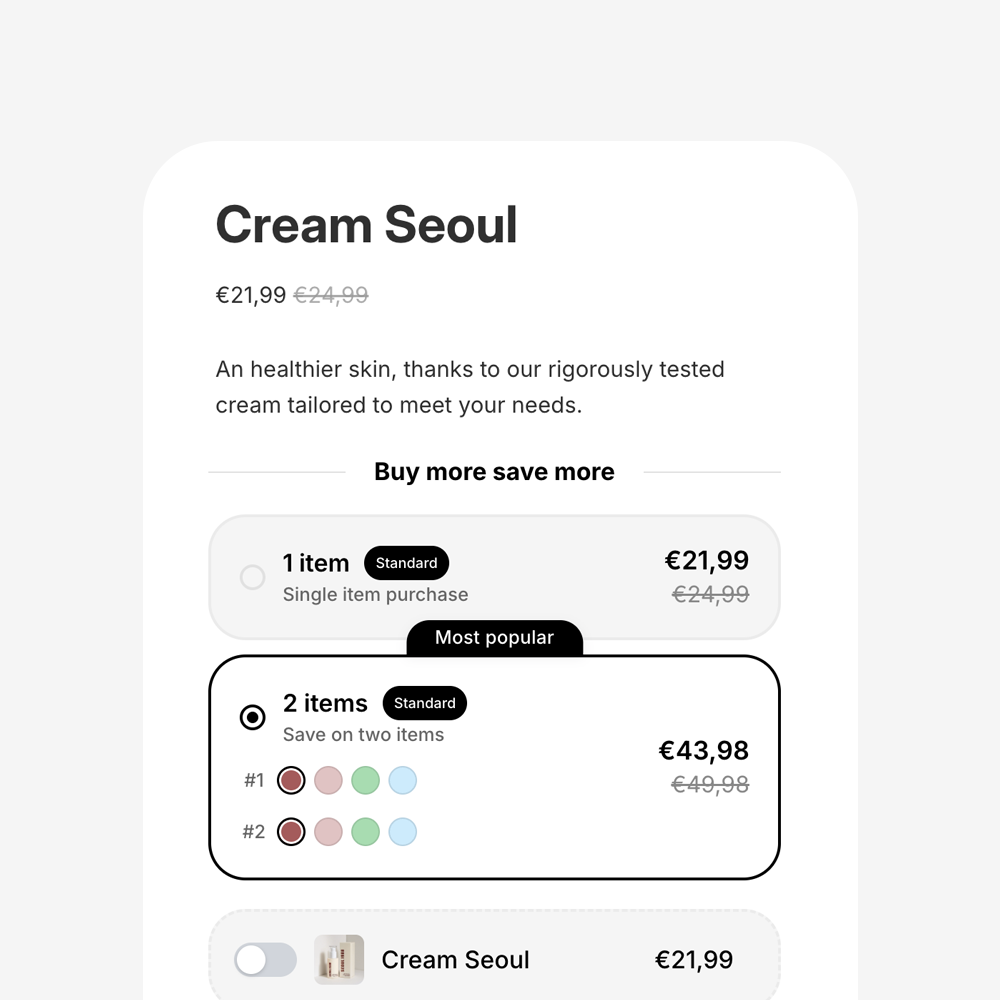This screenshot has width=1000, height=1000.
Task: Choose the green swatch for item #2
Action: tap(365, 831)
